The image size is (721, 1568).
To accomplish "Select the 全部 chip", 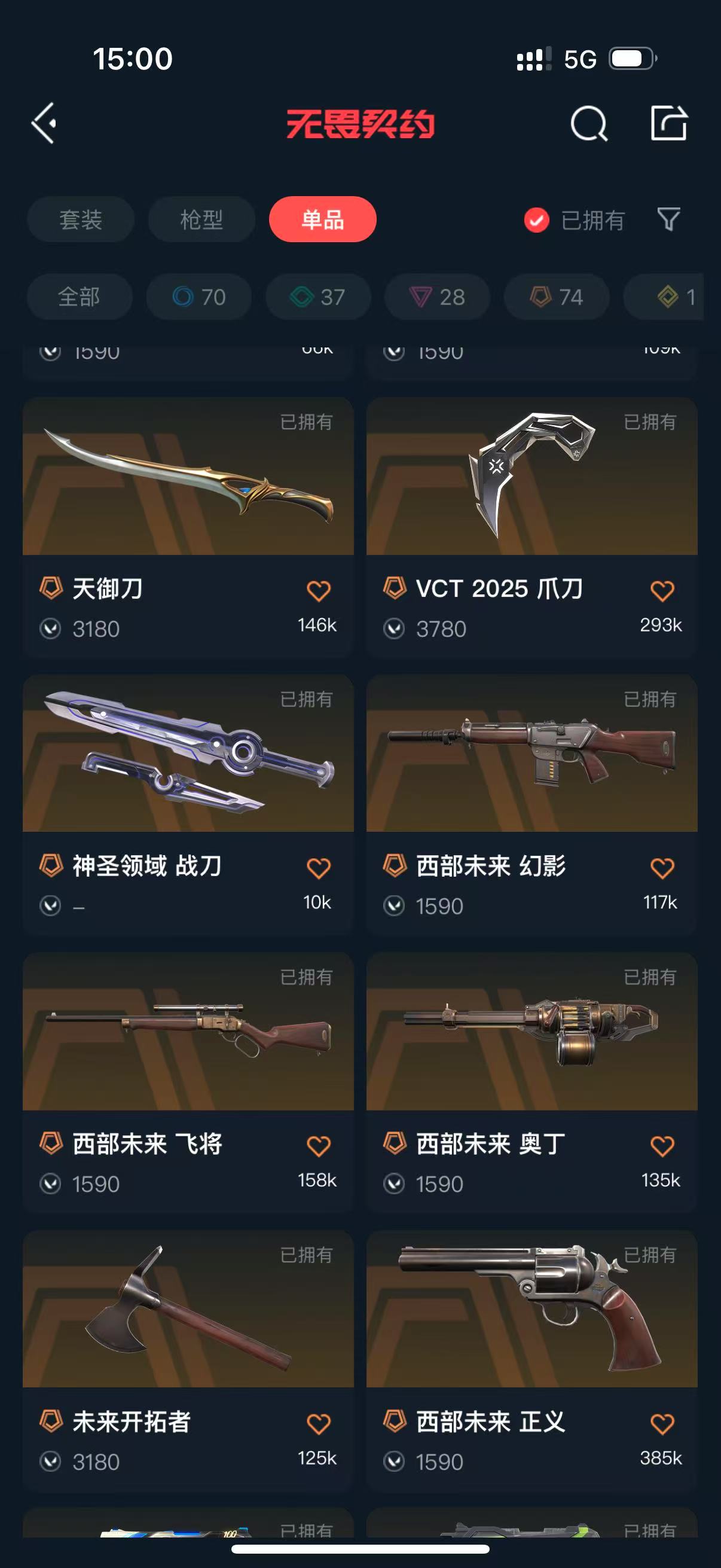I will tap(79, 297).
